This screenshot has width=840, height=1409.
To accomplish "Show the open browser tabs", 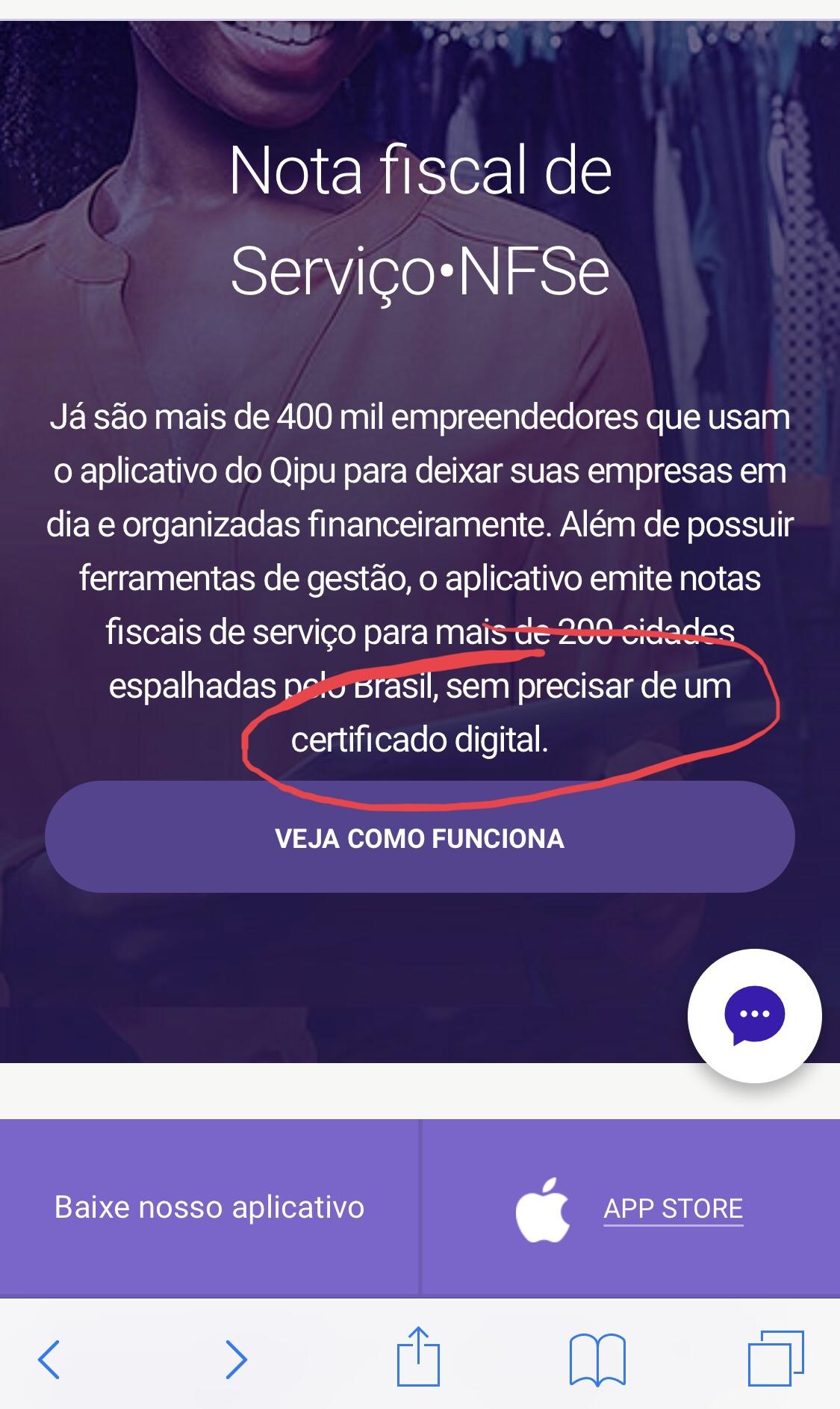I will point(776,1357).
